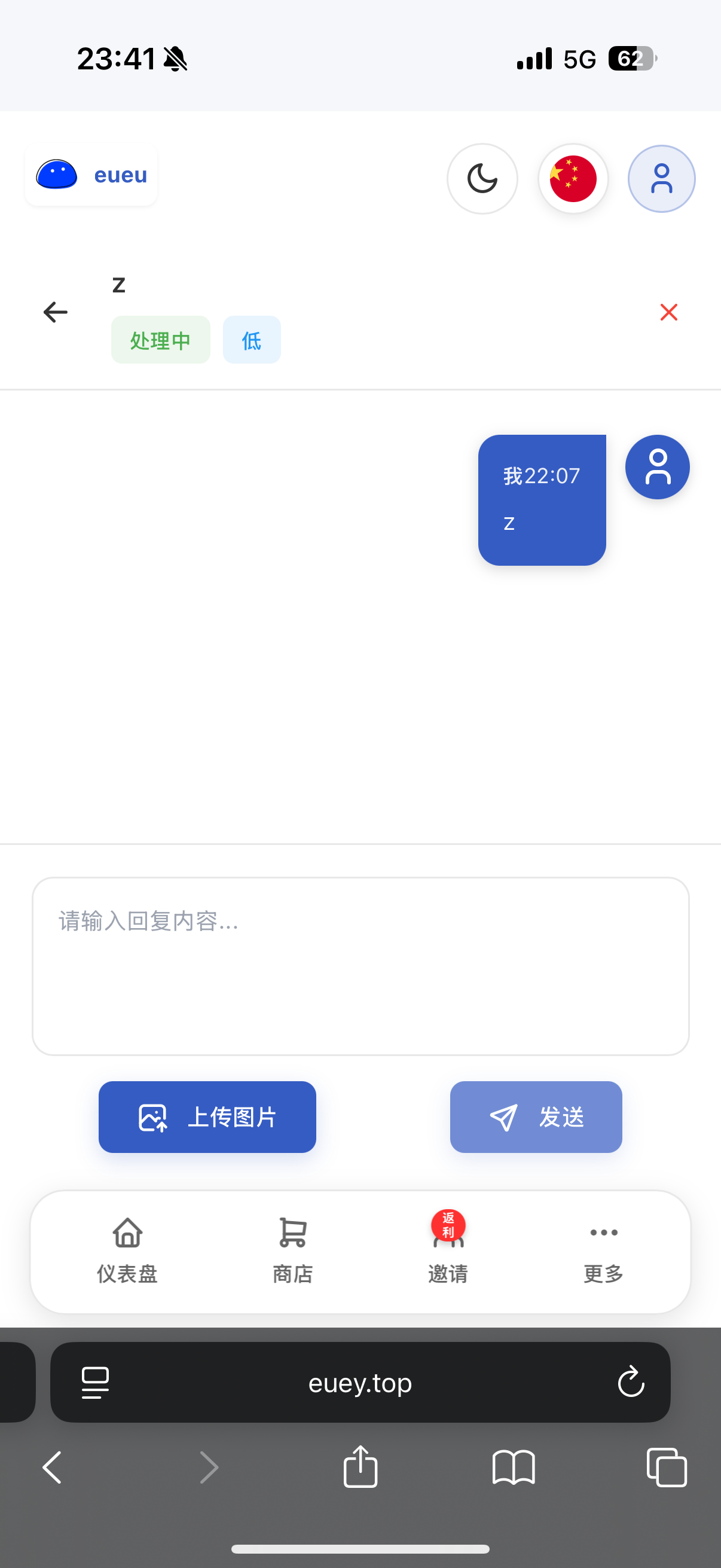The height and width of the screenshot is (1568, 721).
Task: Go to the 邀请 invite tab
Action: pos(448,1251)
